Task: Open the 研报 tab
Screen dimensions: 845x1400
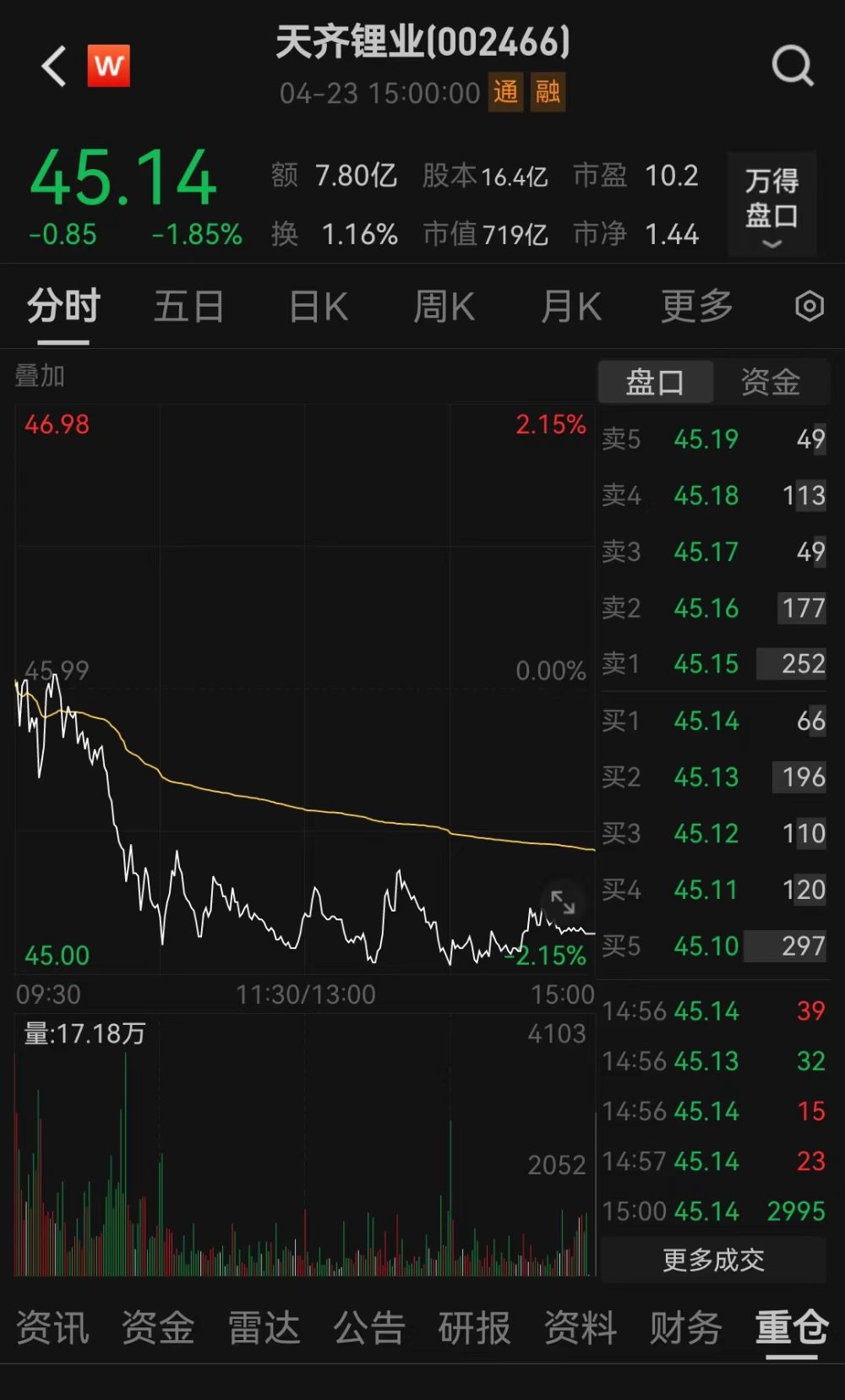Action: point(474,1327)
